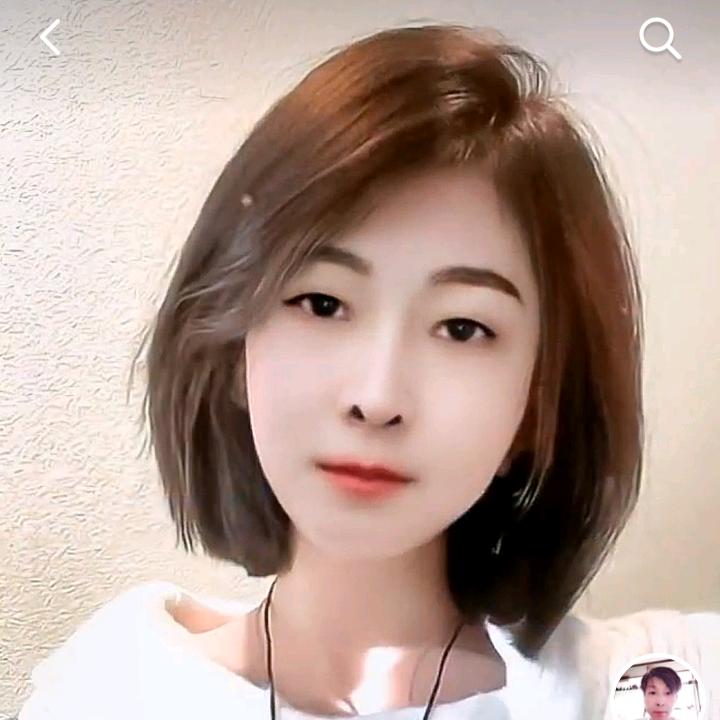The width and height of the screenshot is (720, 720).
Task: Open search with the magnifier icon
Action: click(659, 39)
